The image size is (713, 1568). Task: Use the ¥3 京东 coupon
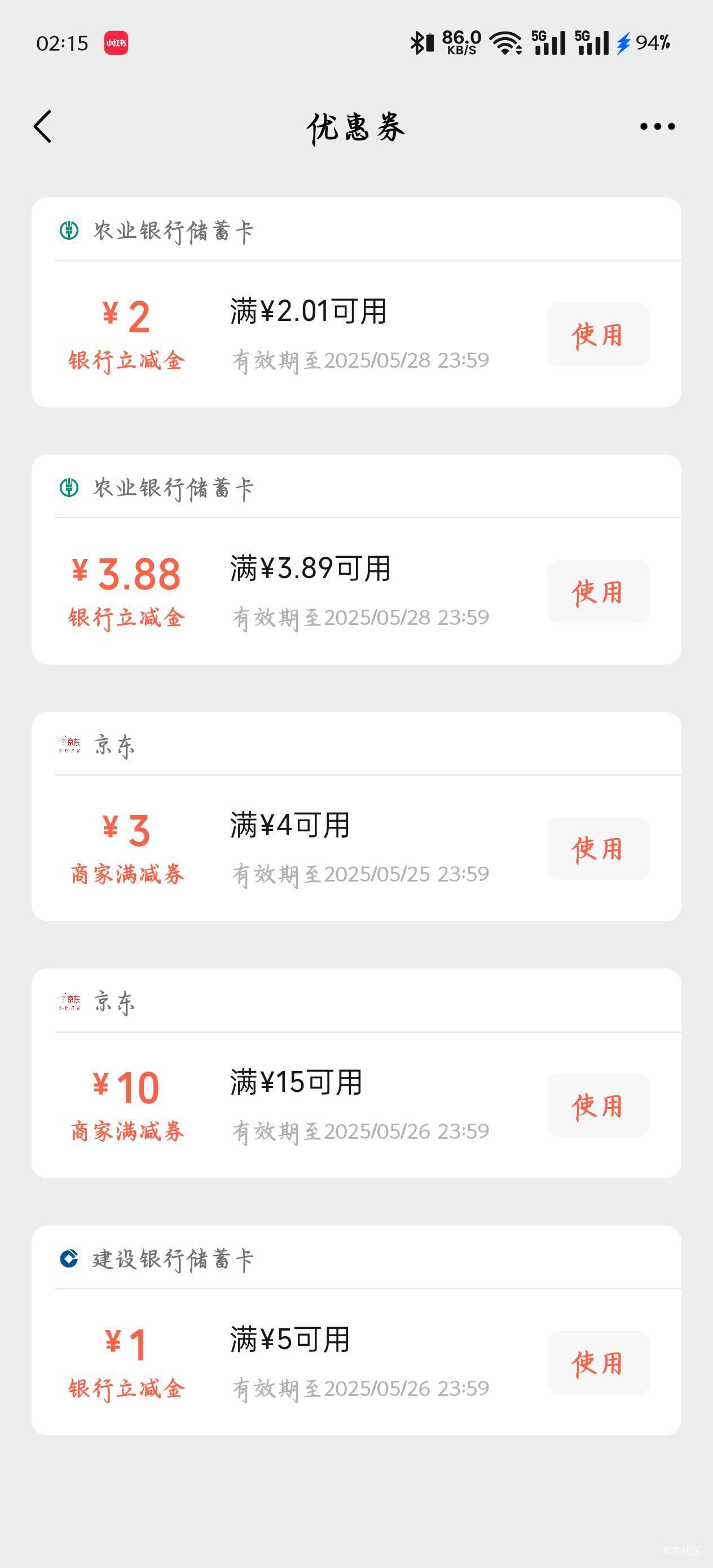point(598,848)
